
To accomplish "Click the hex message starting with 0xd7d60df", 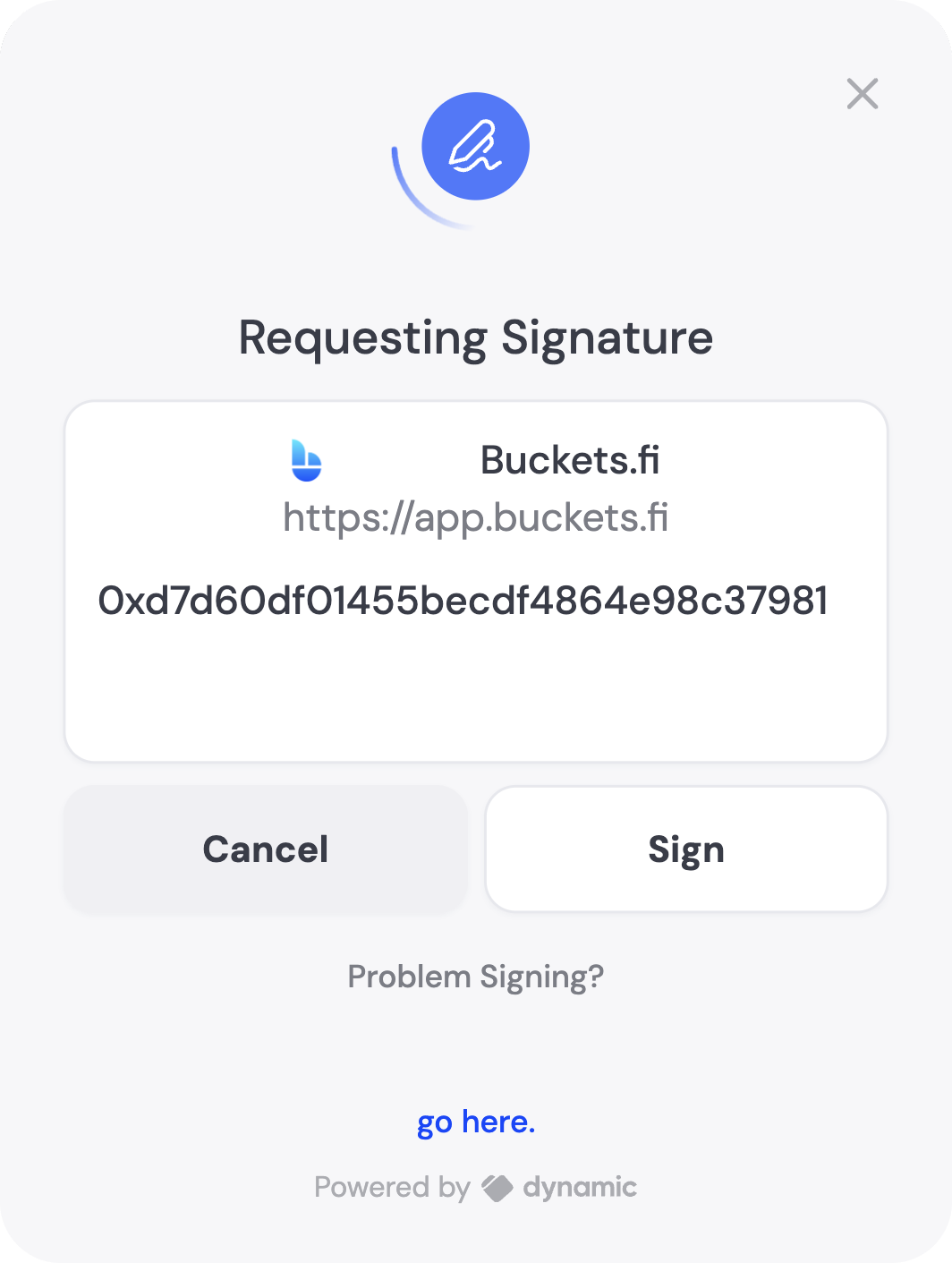I will click(x=464, y=602).
